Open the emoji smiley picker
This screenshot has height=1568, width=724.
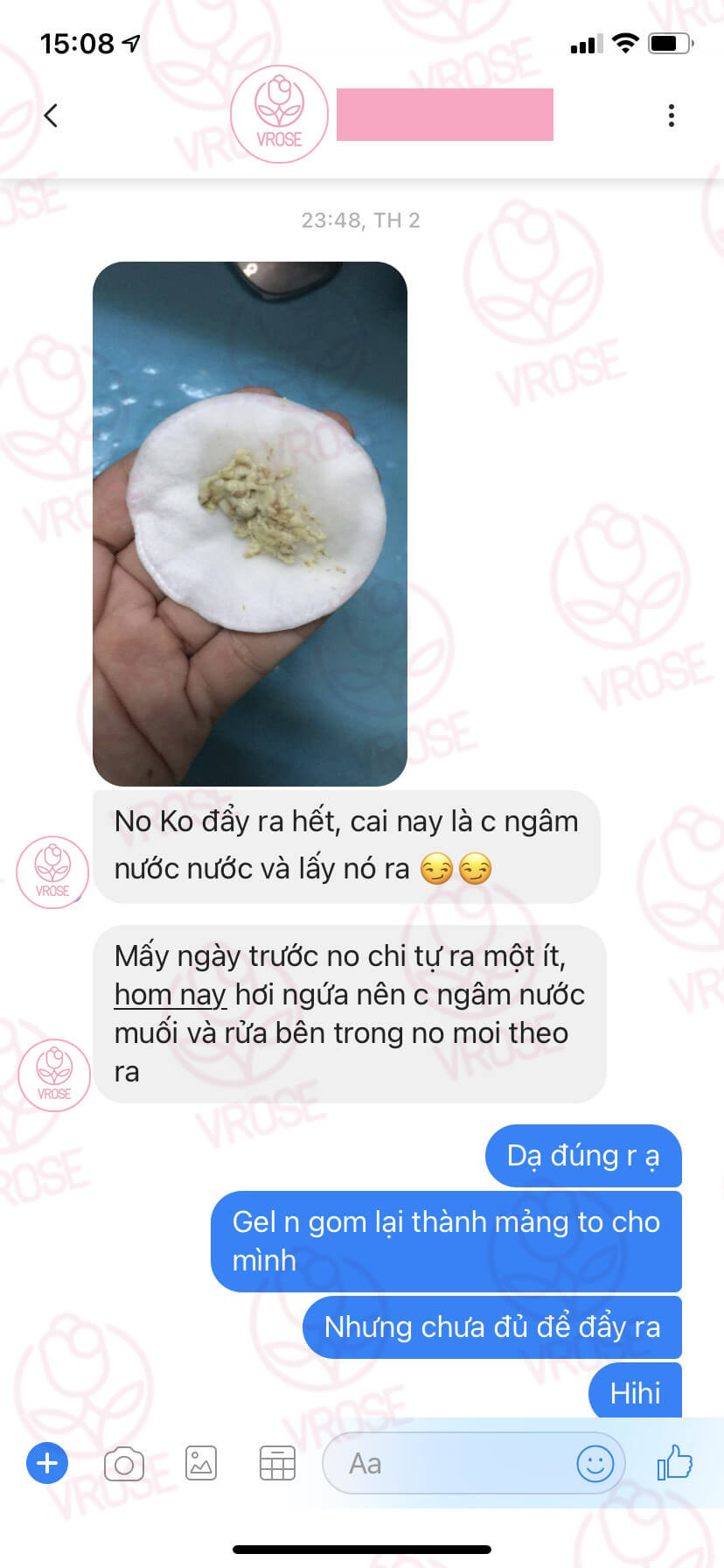[595, 1463]
